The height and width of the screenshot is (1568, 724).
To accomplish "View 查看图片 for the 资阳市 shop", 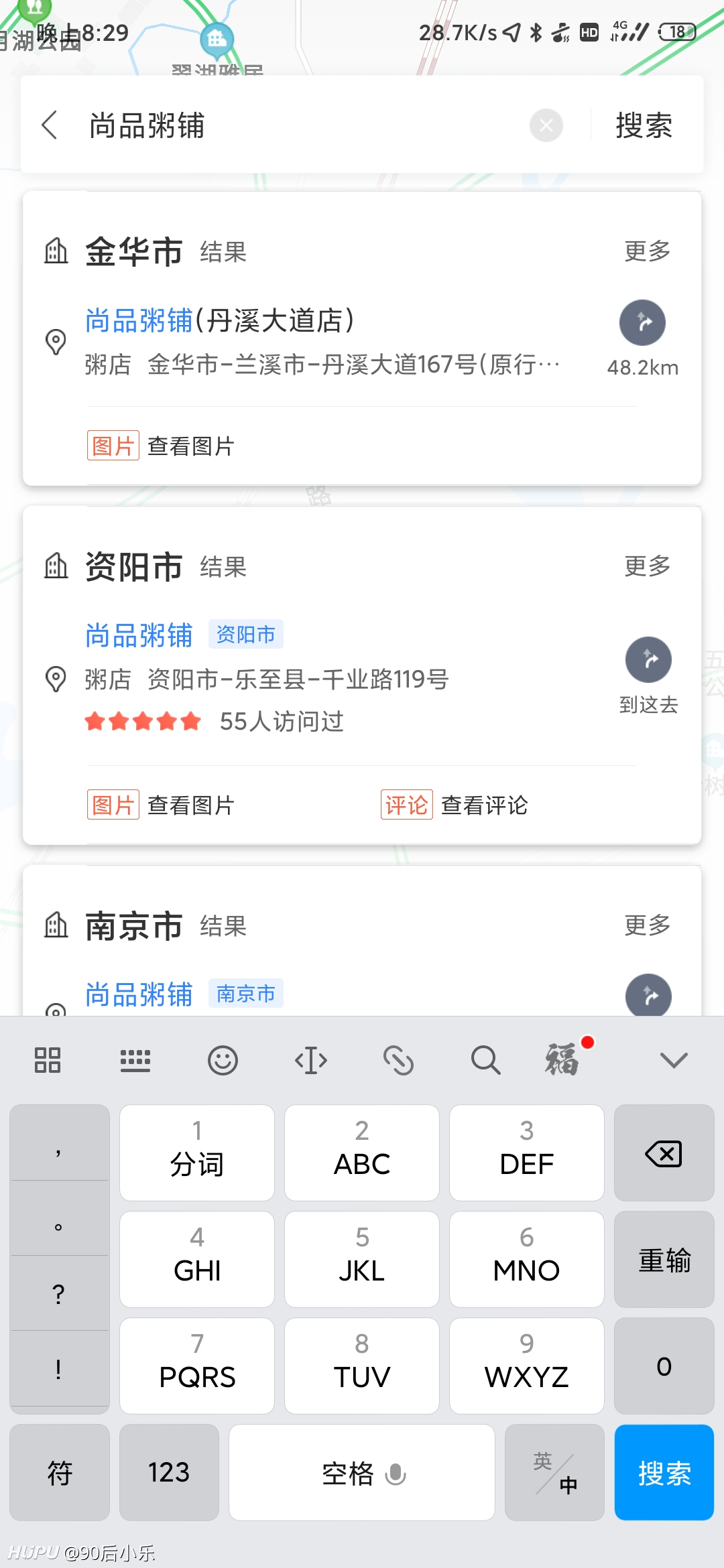I will click(161, 805).
